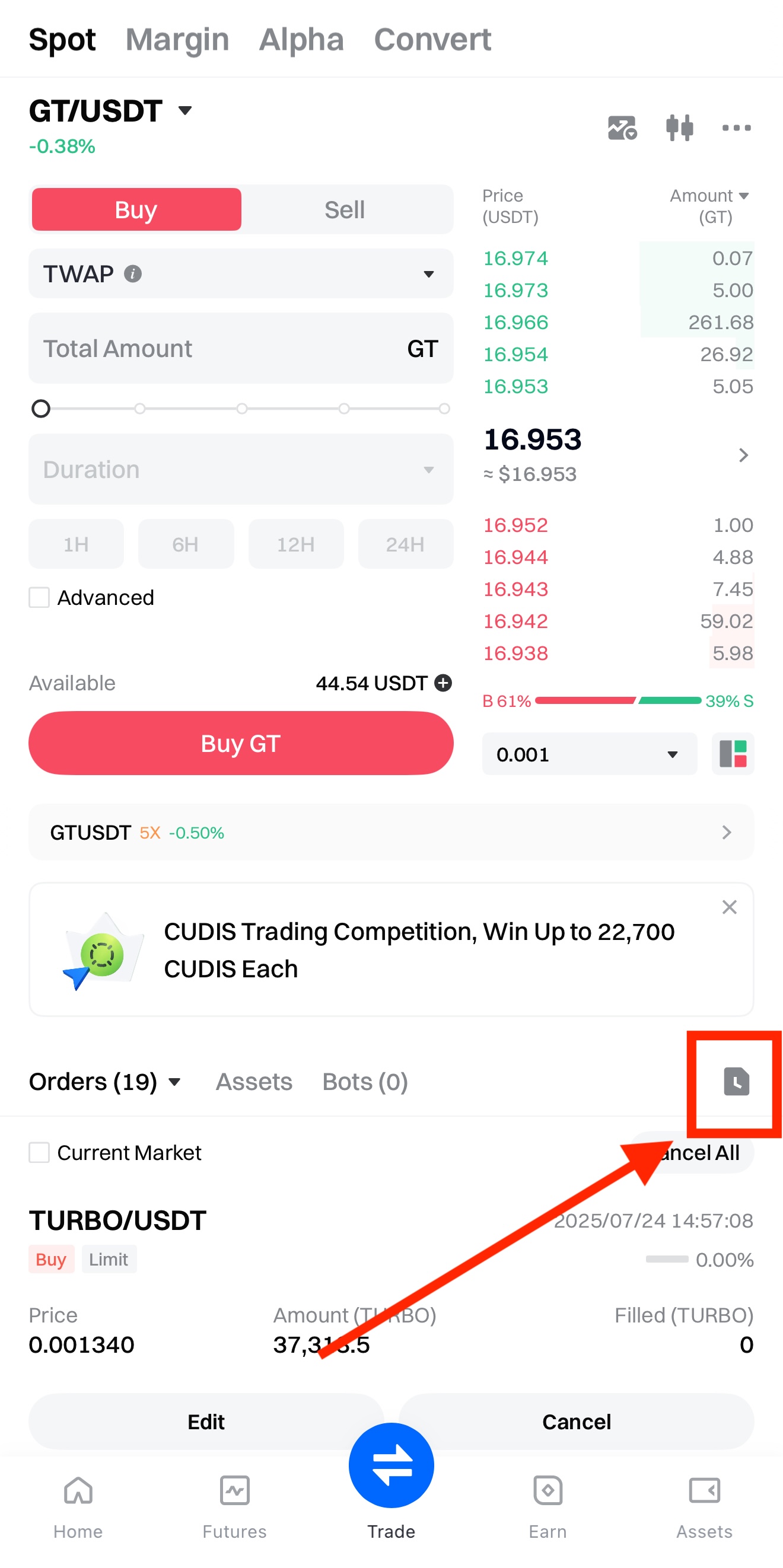783x1568 pixels.
Task: Go to the Futures bottom tab
Action: click(234, 1503)
